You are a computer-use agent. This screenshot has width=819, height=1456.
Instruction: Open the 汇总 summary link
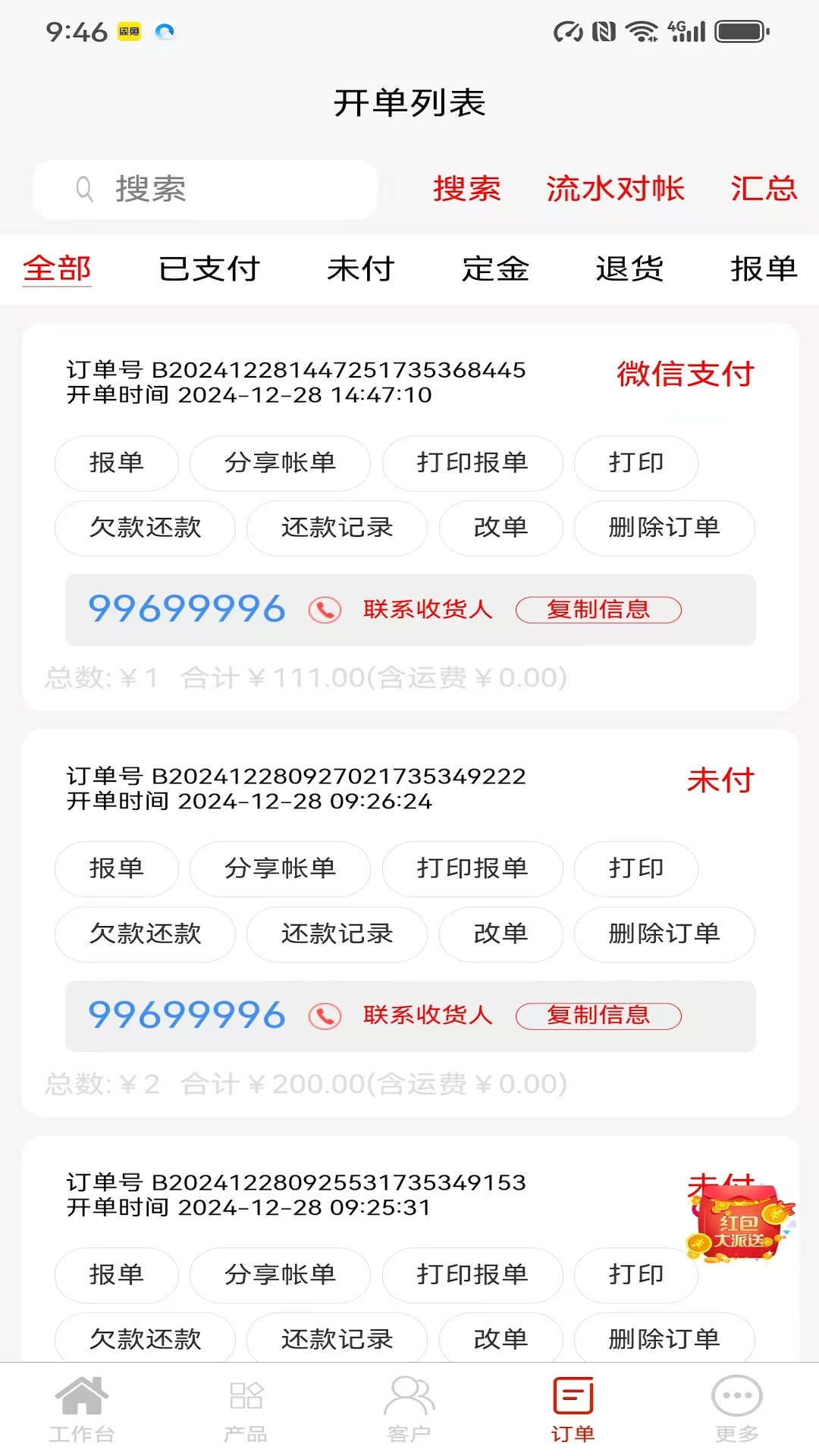point(763,189)
